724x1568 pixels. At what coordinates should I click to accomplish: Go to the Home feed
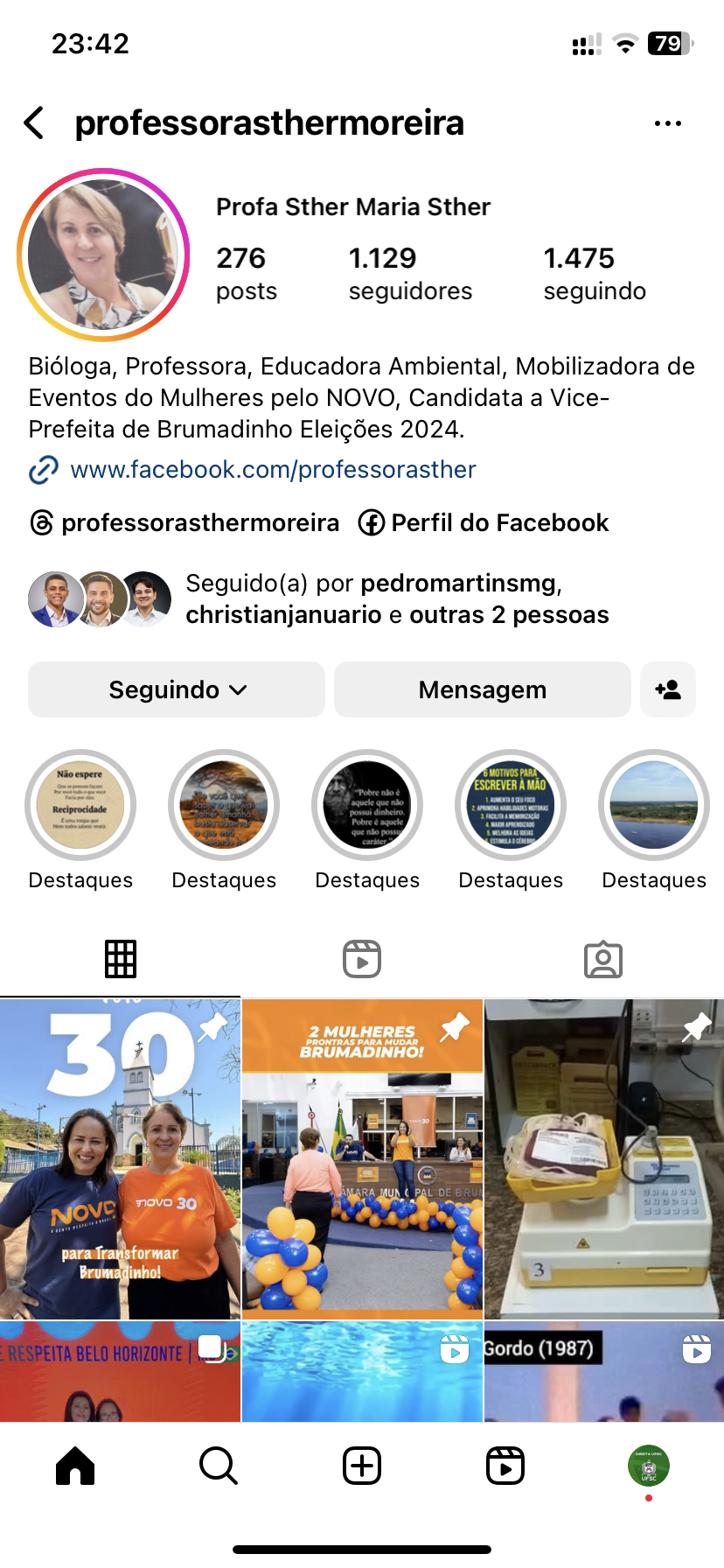pyautogui.click(x=75, y=1466)
